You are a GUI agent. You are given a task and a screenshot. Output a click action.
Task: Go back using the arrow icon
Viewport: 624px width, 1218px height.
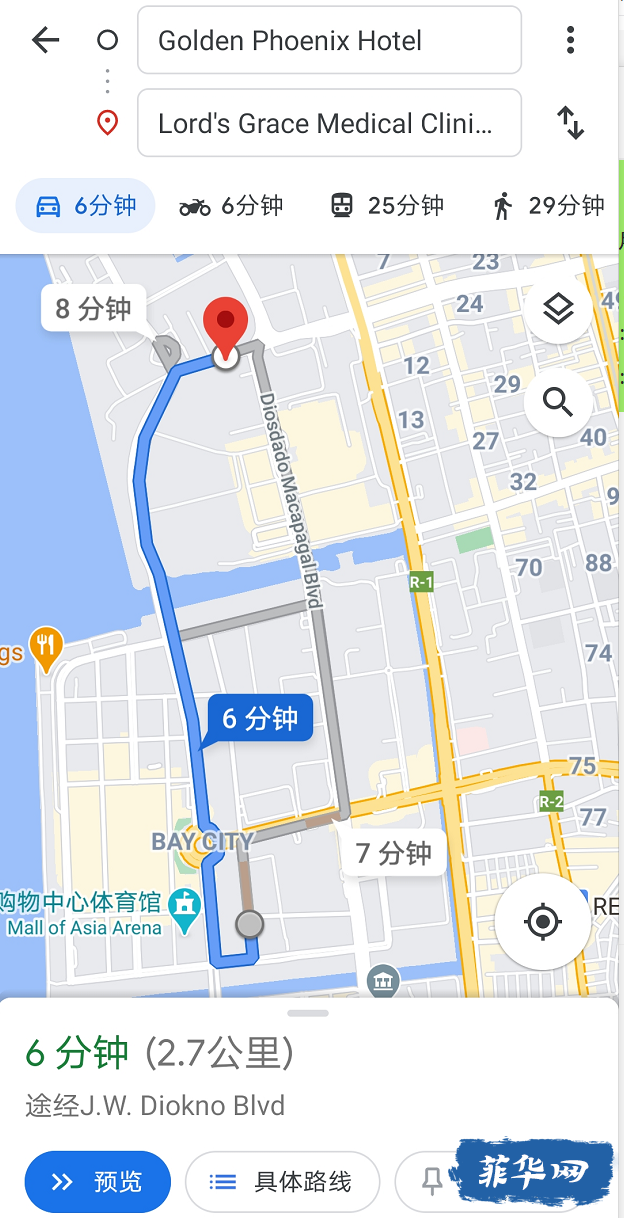coord(45,40)
